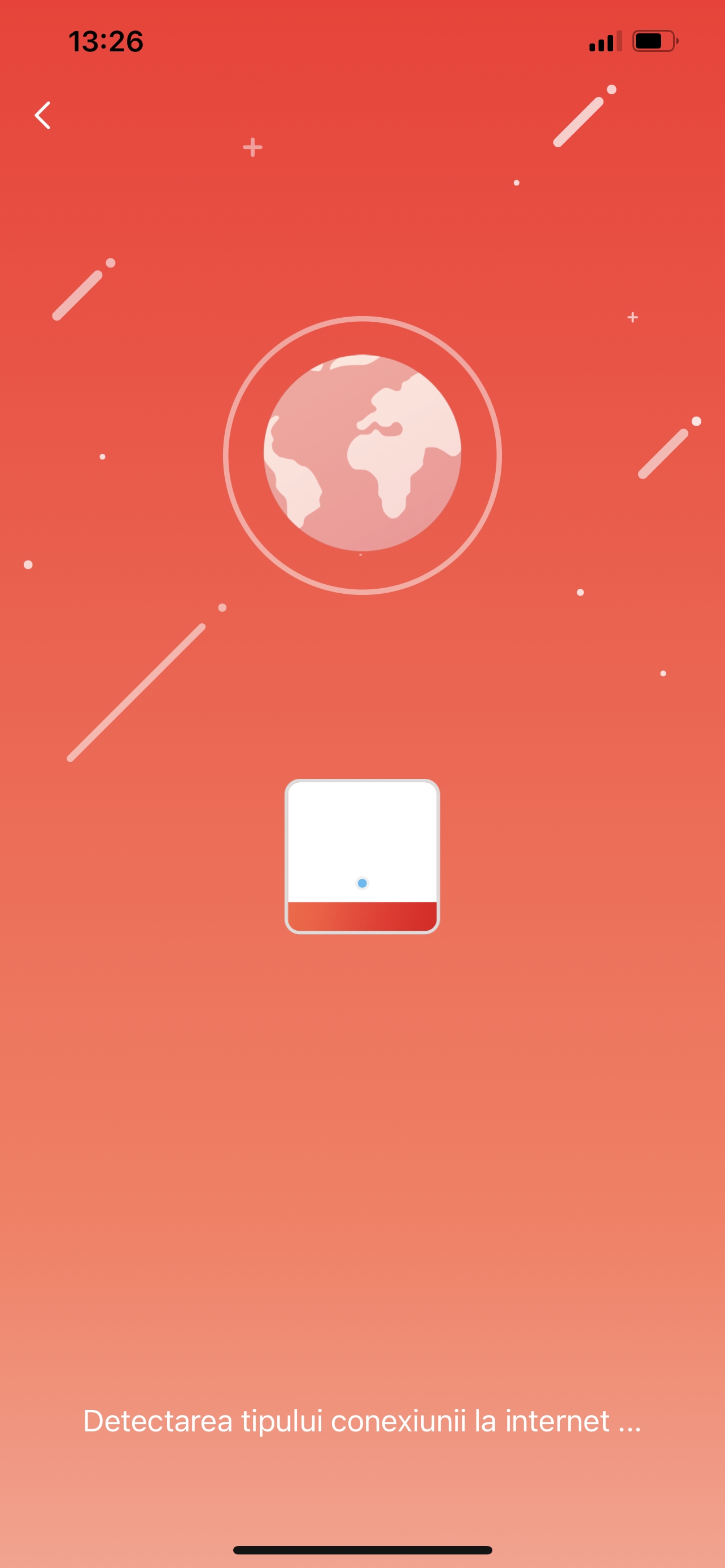Screen dimensions: 725x1568
Task: Go back using the top-left arrow
Action: coord(42,115)
